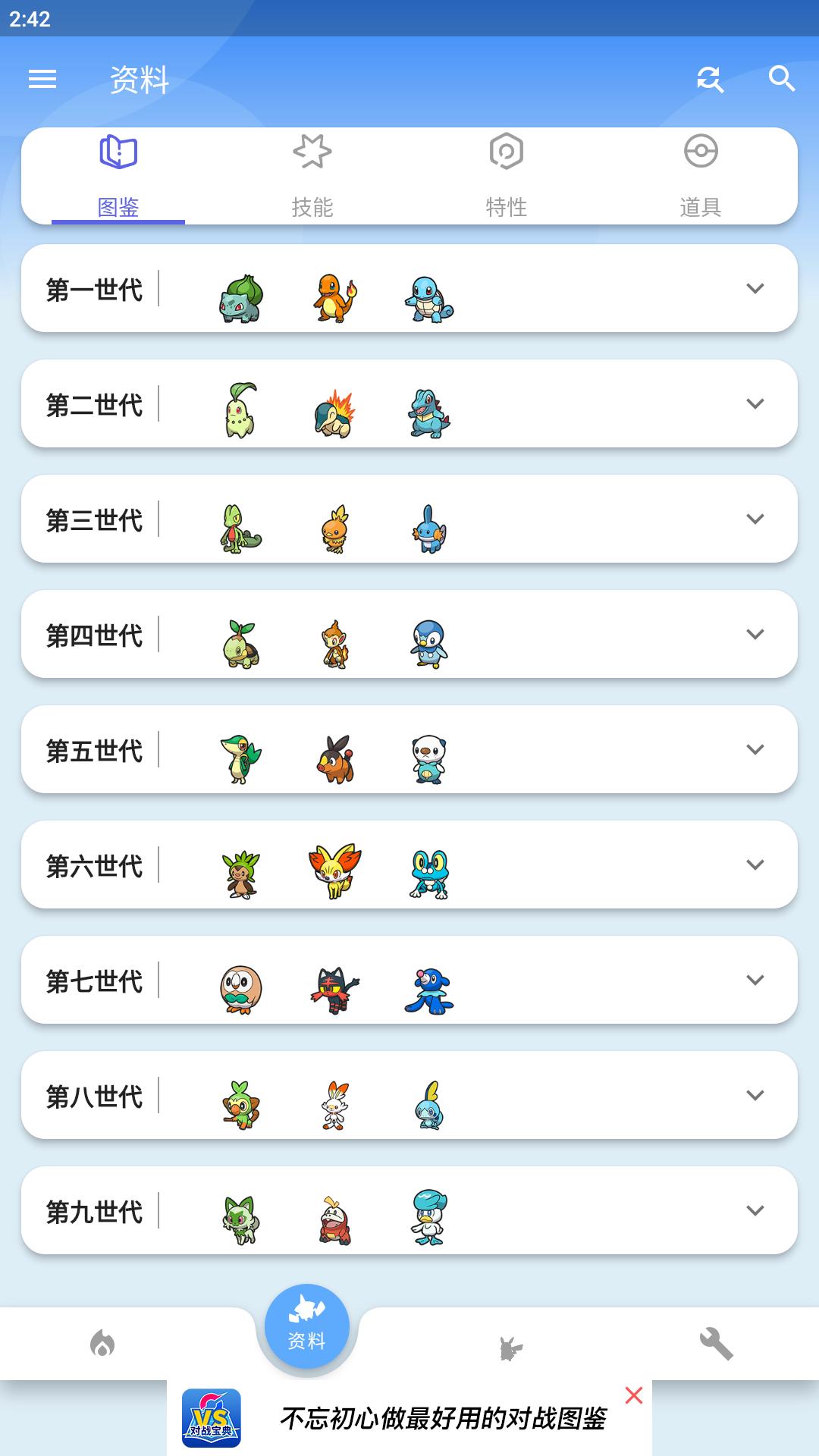
Task: Tap the refresh/switch icon in the top bar
Action: click(711, 78)
